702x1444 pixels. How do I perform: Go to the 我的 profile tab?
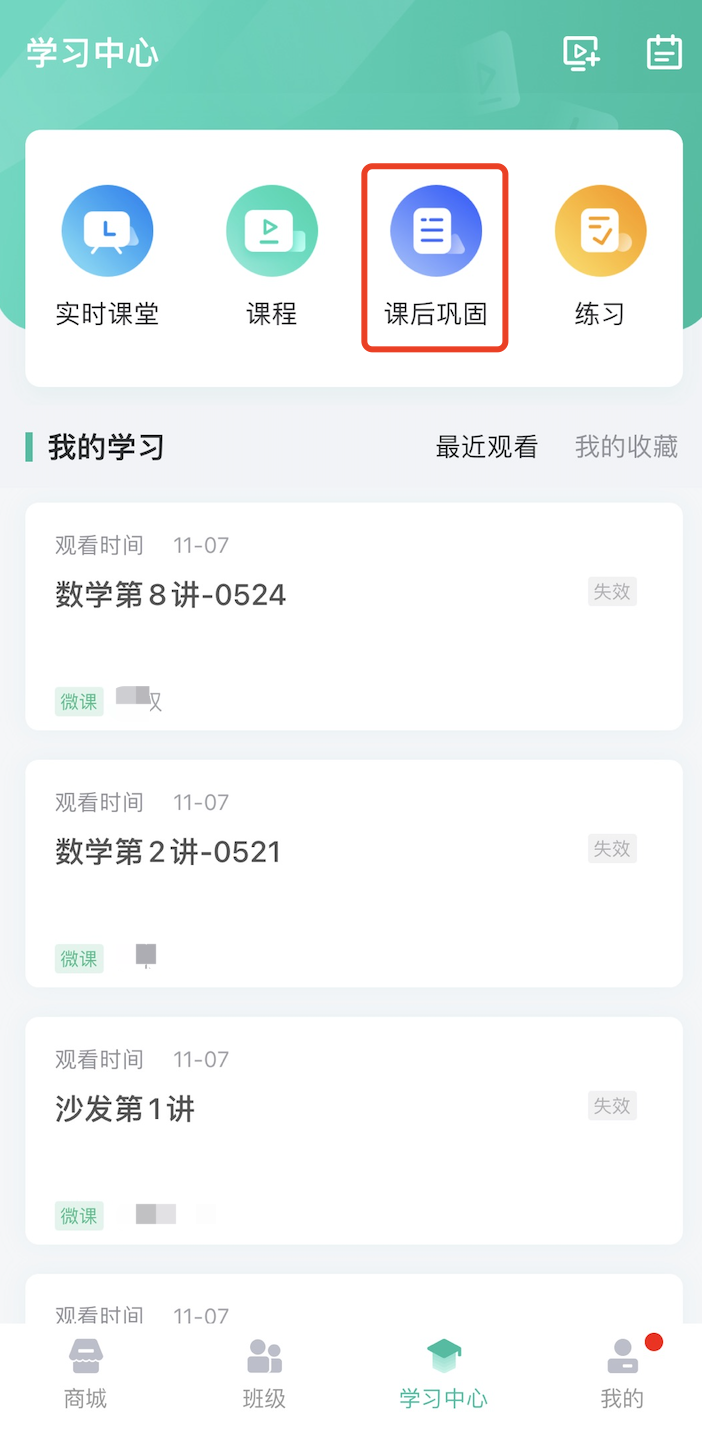[622, 1375]
